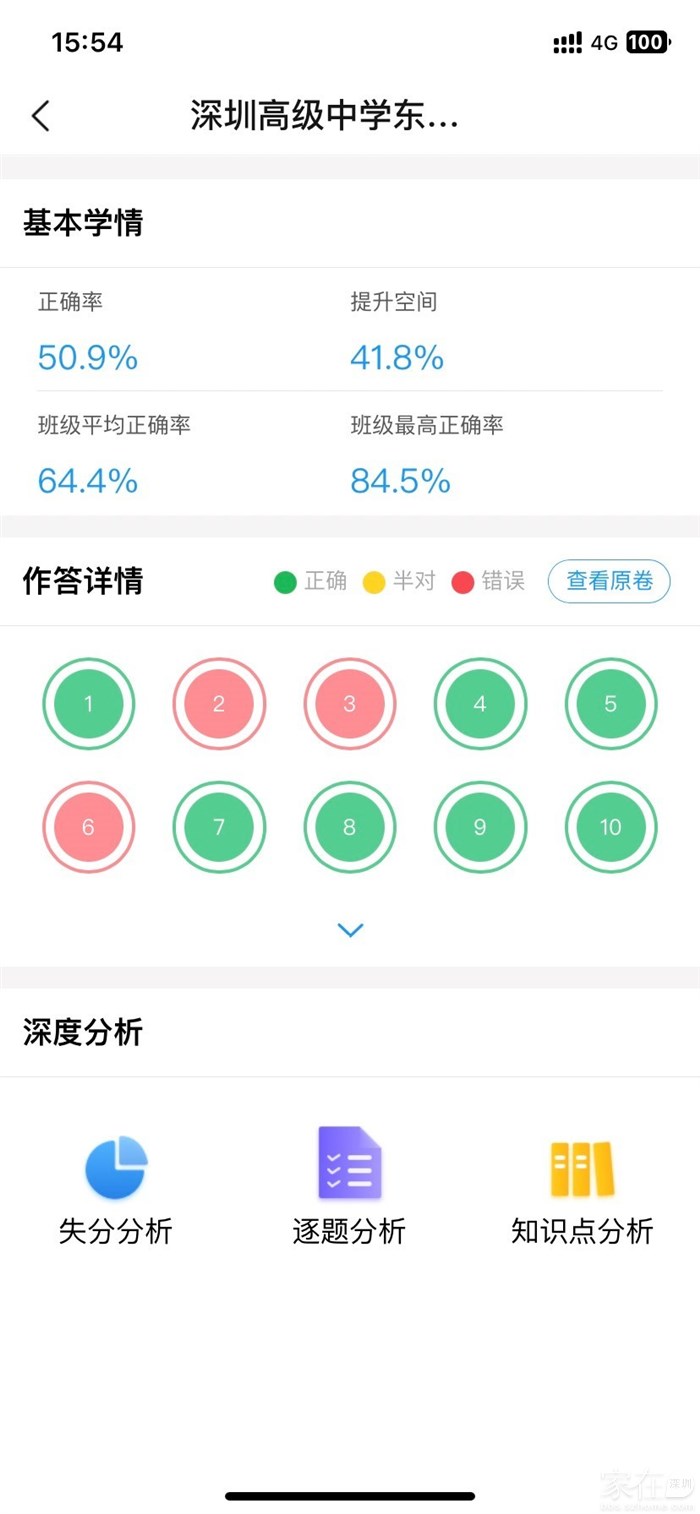This screenshot has height=1514, width=700.
Task: Expand the question list with the down chevron
Action: (x=350, y=930)
